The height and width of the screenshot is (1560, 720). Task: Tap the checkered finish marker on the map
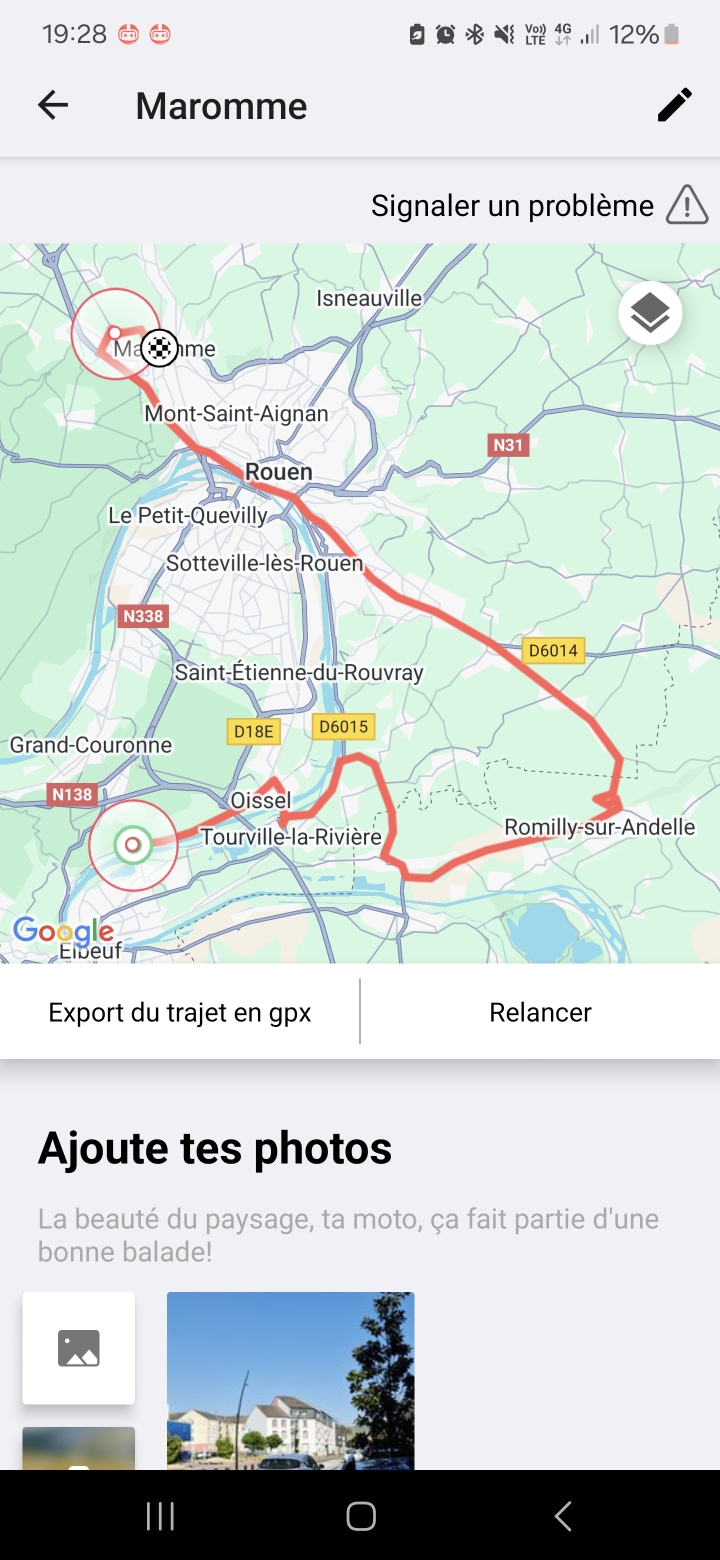[159, 348]
